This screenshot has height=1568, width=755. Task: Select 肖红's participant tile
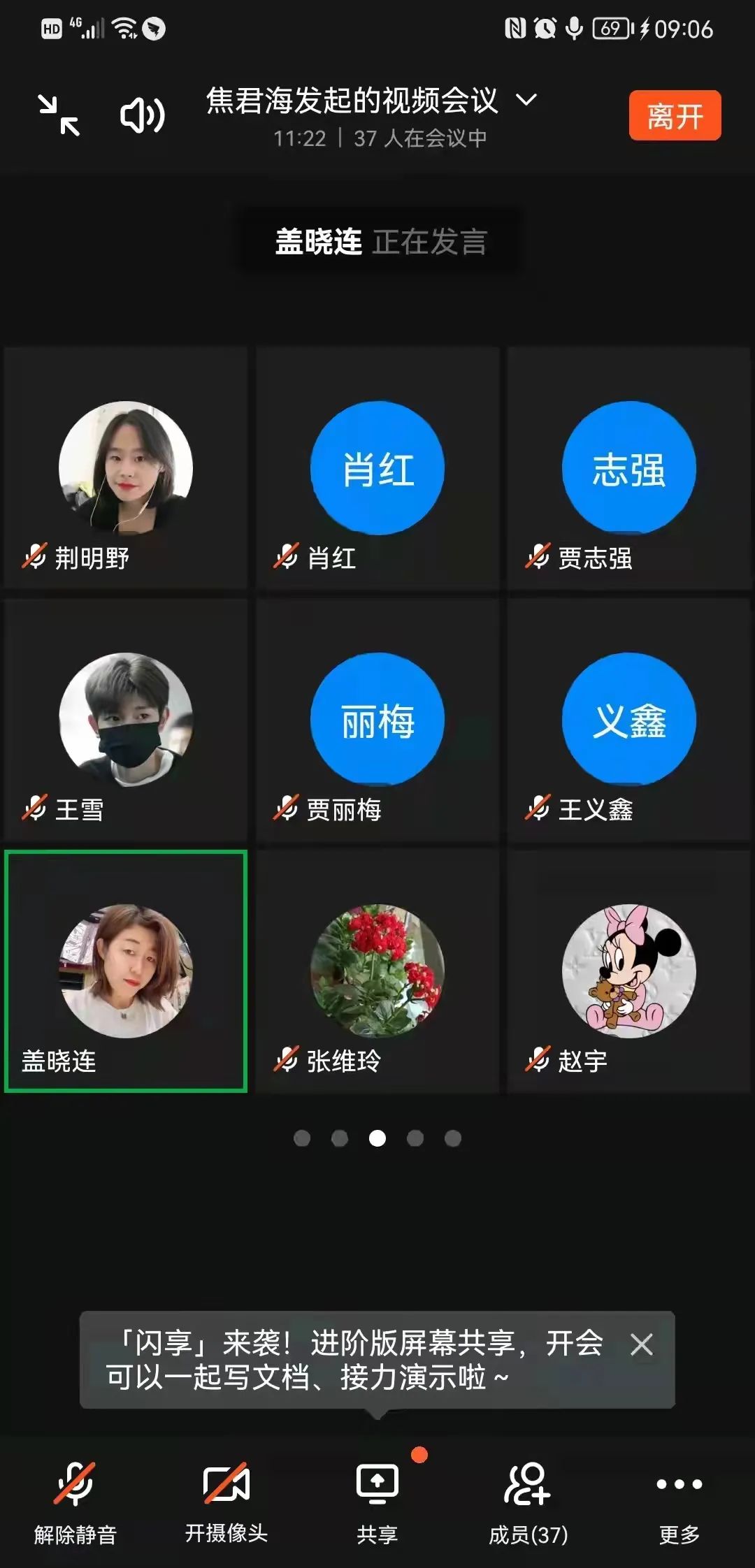point(377,468)
